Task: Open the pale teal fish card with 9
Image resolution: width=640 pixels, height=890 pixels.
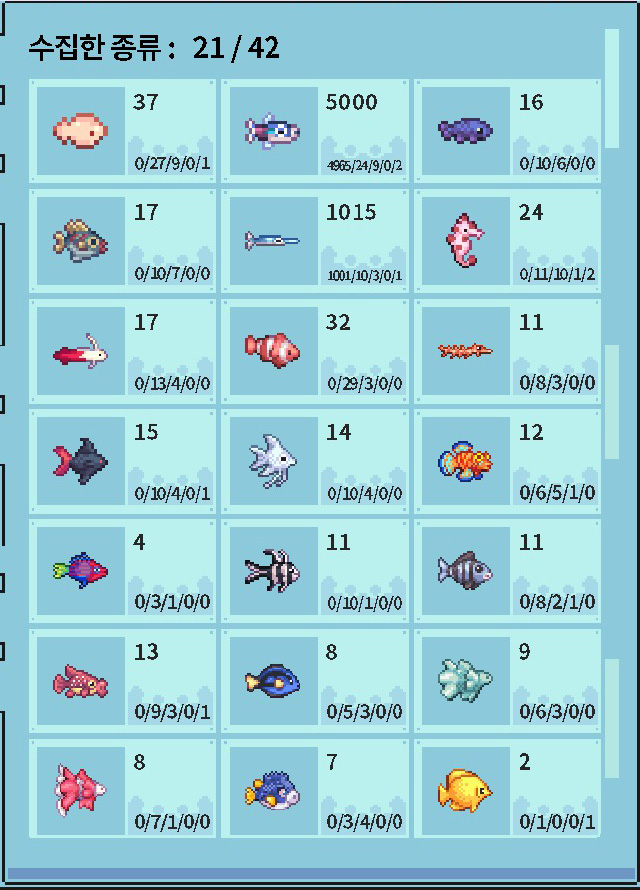Action: coord(508,681)
